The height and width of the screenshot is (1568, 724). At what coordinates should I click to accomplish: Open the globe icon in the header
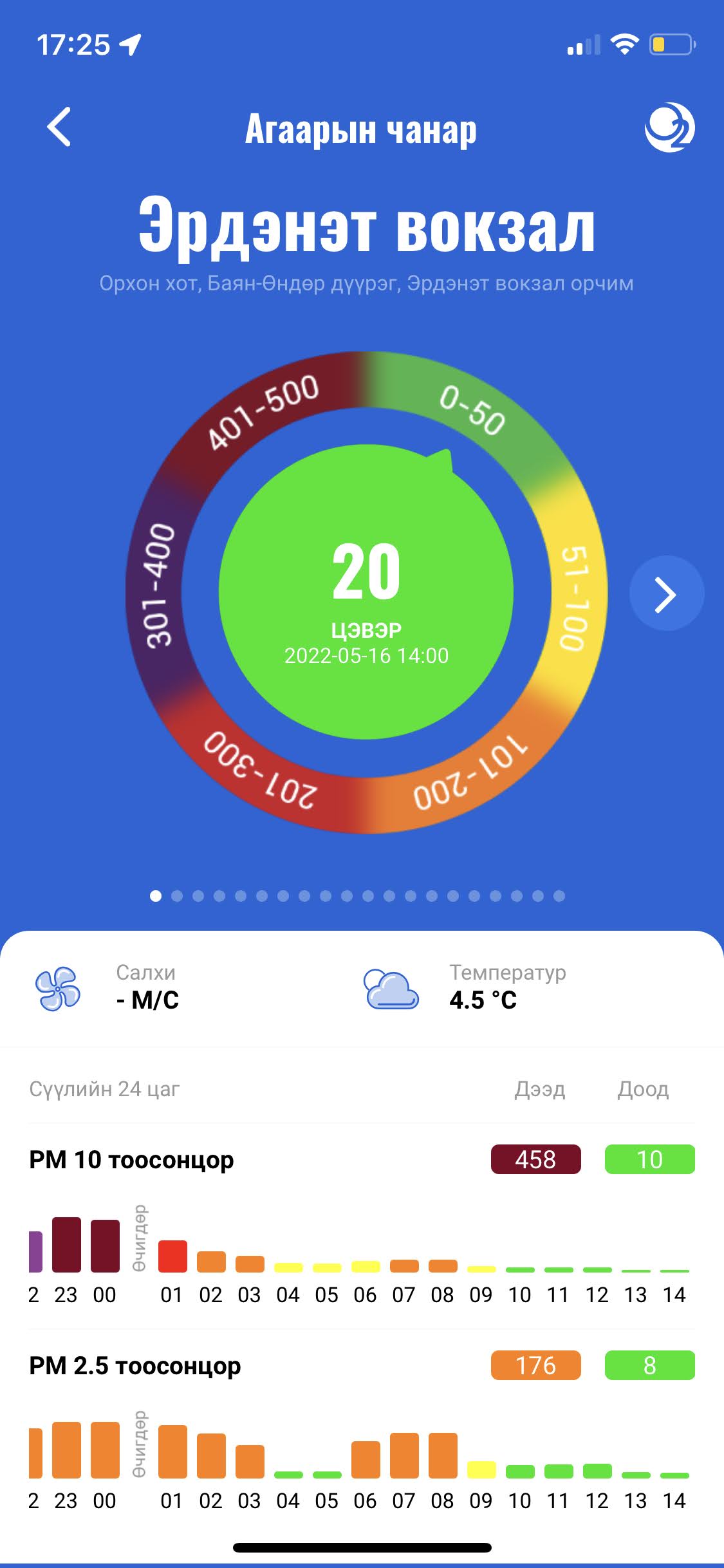click(x=669, y=127)
